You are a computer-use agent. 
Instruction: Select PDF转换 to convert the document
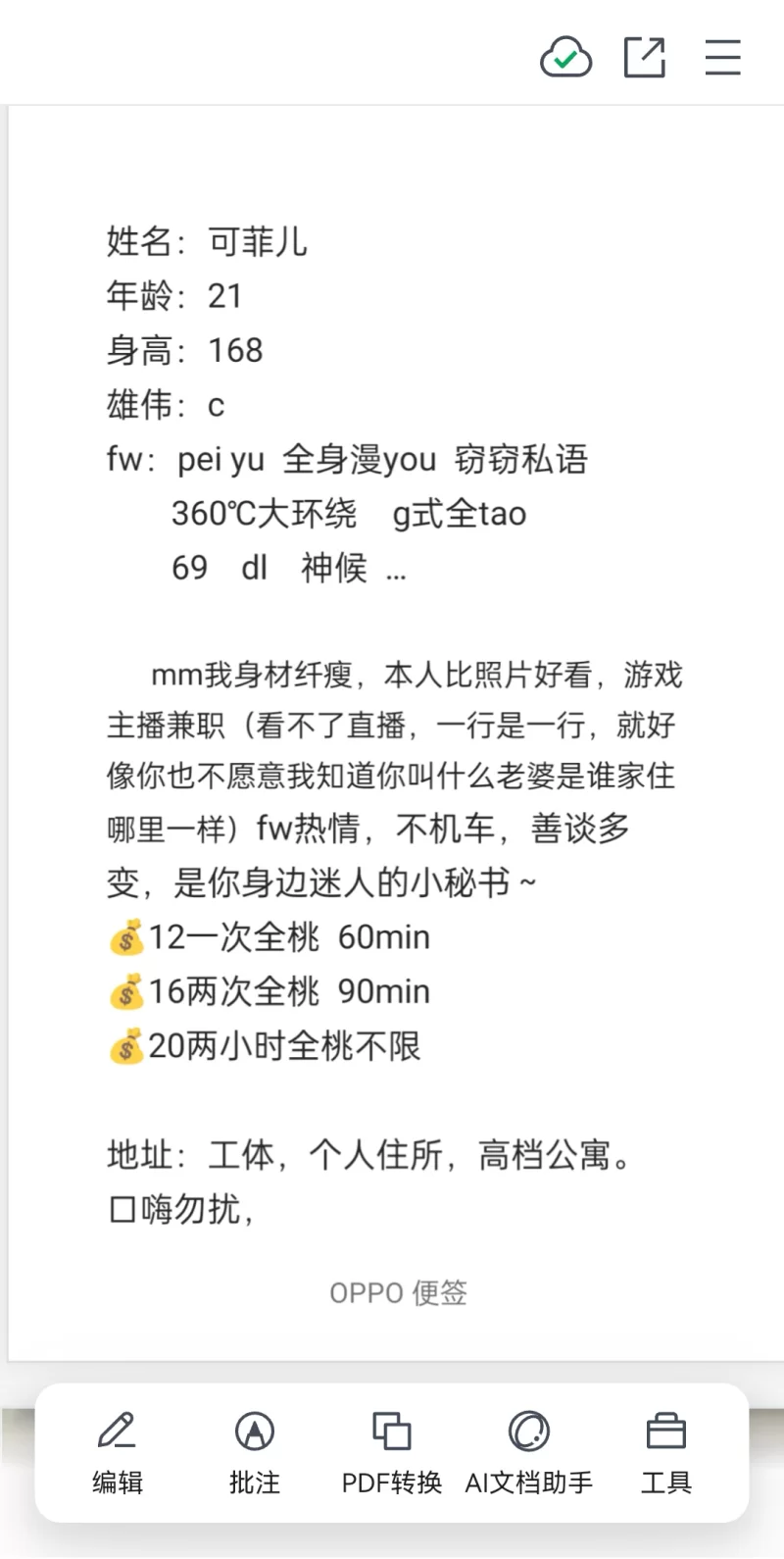[392, 1452]
